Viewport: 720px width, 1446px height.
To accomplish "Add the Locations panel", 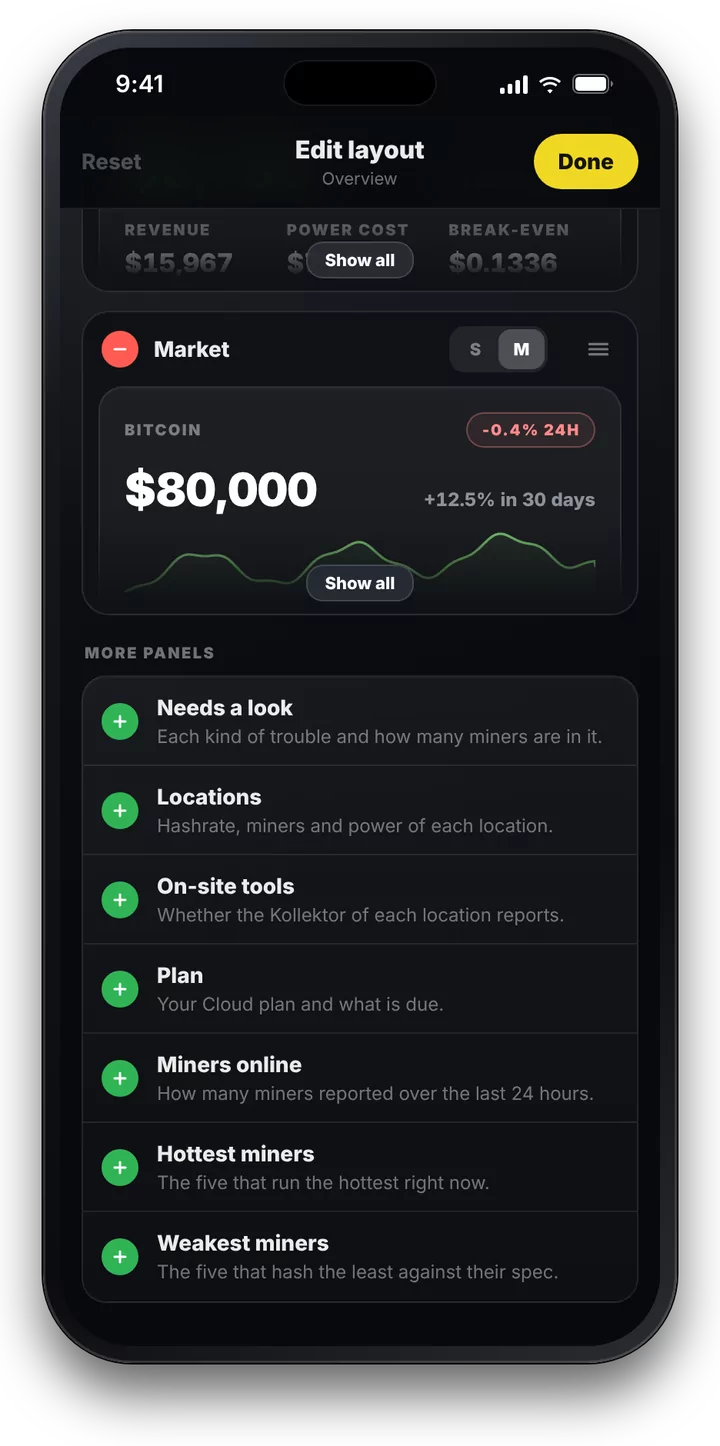I will [x=120, y=810].
